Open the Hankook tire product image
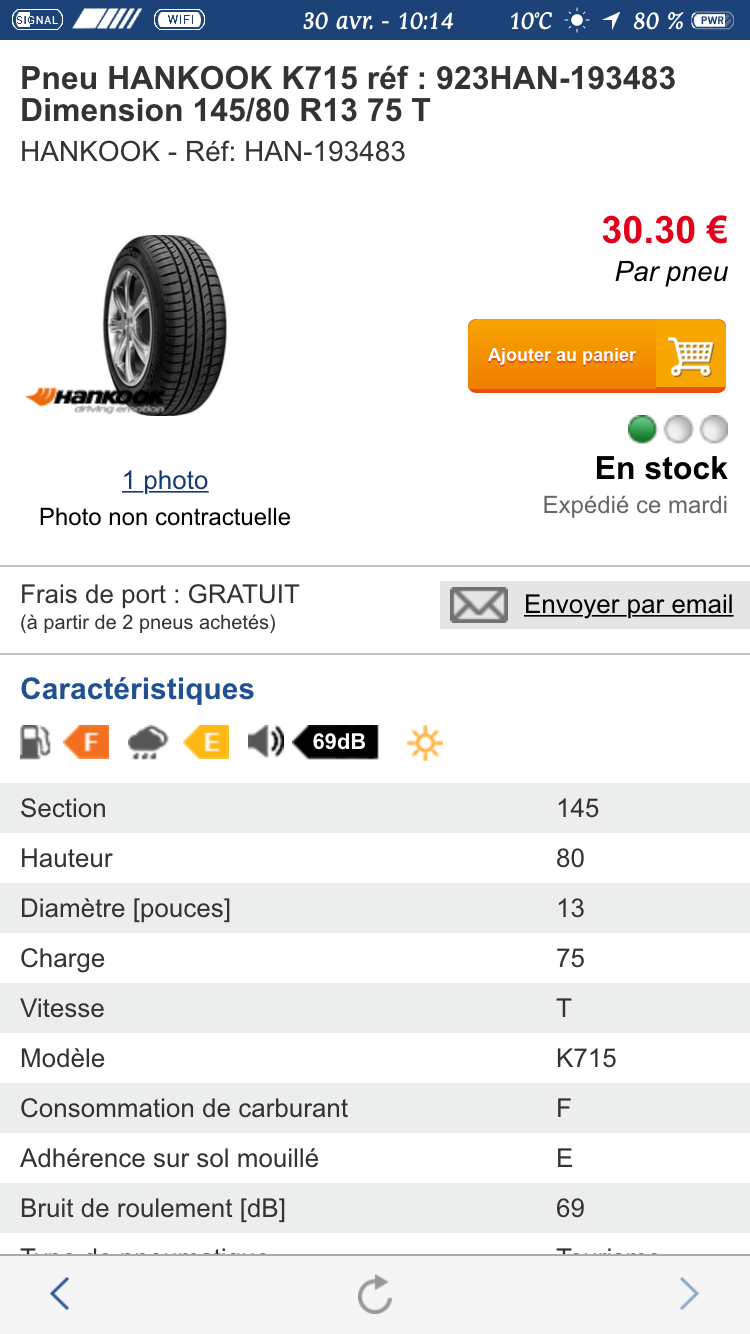Screen dimensions: 750x1334 click(165, 325)
